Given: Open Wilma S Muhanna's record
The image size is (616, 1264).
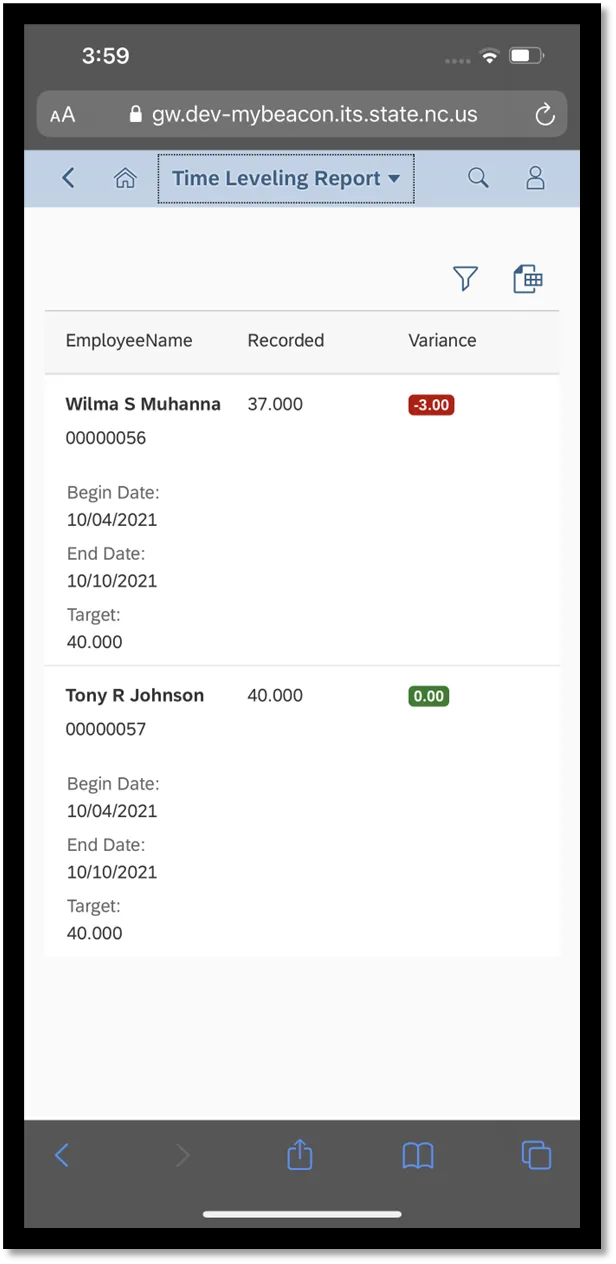Looking at the screenshot, I should [143, 405].
